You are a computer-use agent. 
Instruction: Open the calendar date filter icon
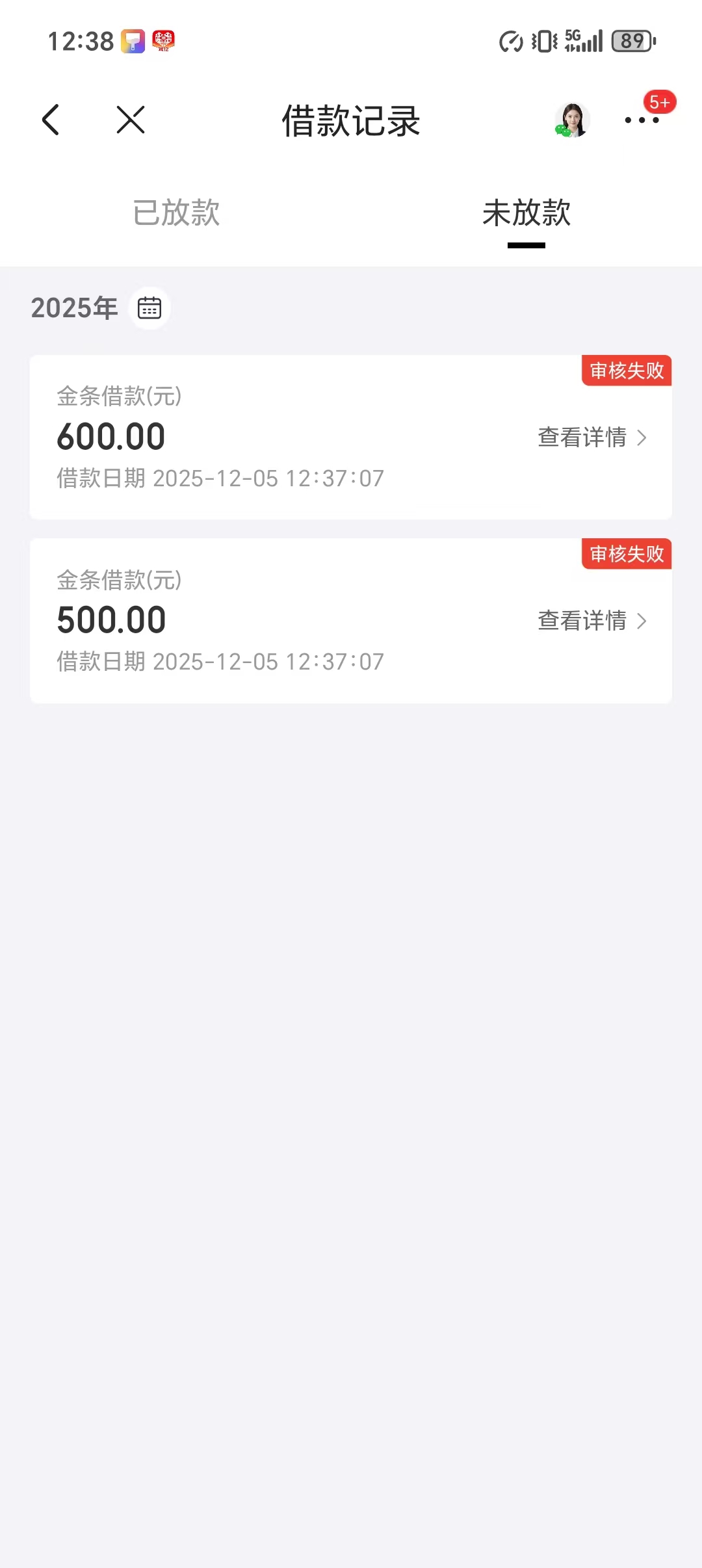tap(149, 308)
